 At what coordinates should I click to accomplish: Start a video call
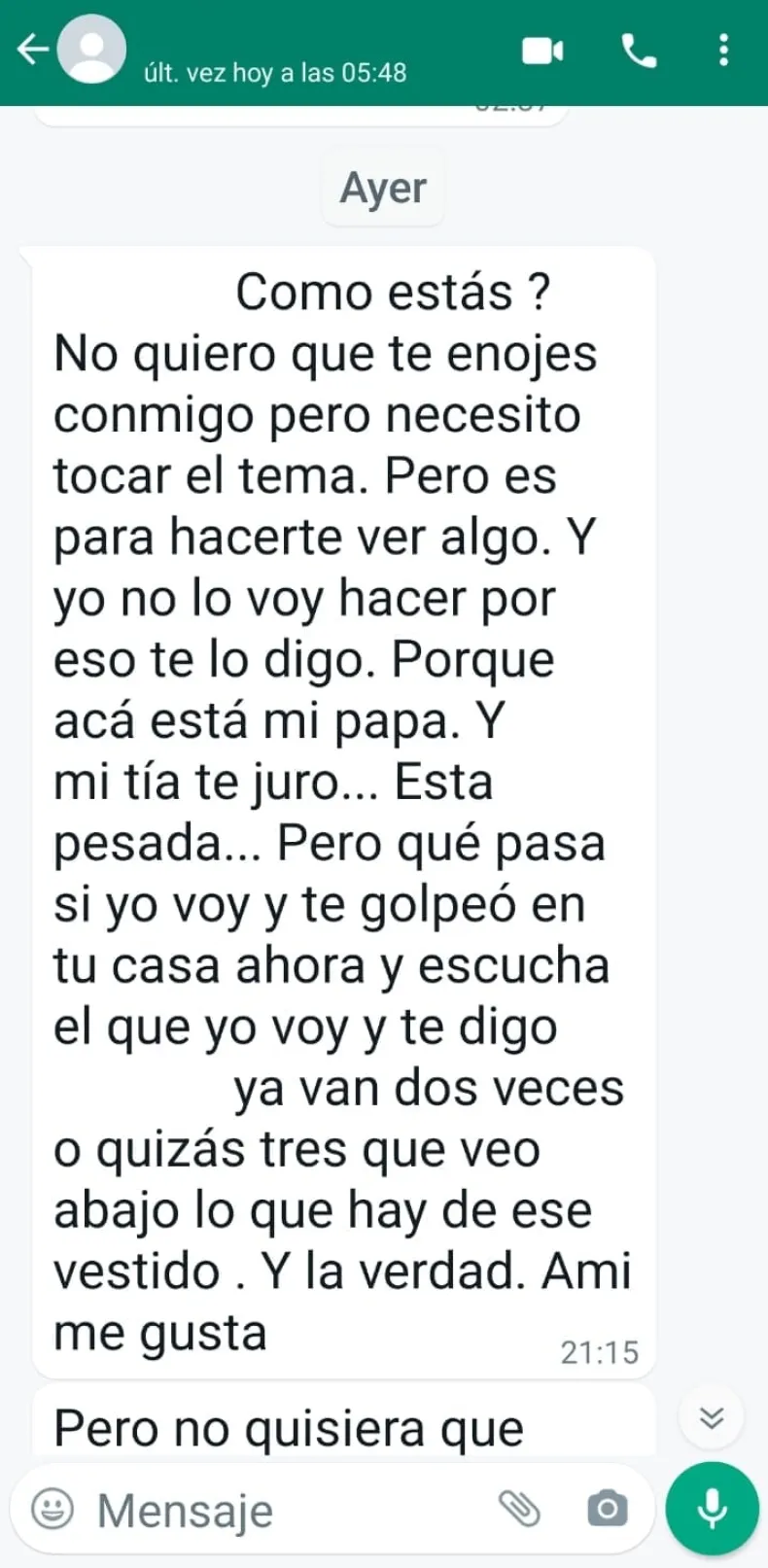pos(542,51)
